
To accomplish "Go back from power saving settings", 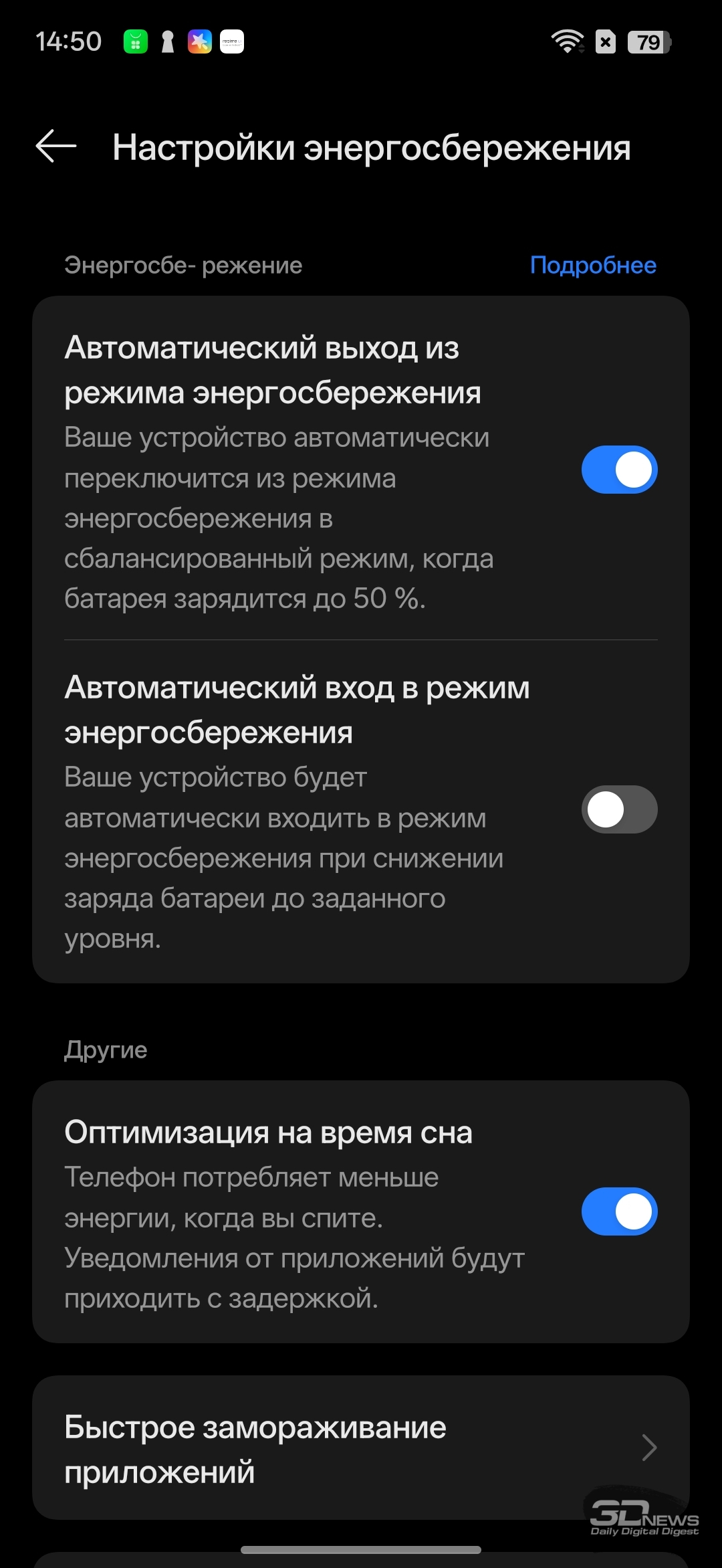I will pyautogui.click(x=56, y=146).
